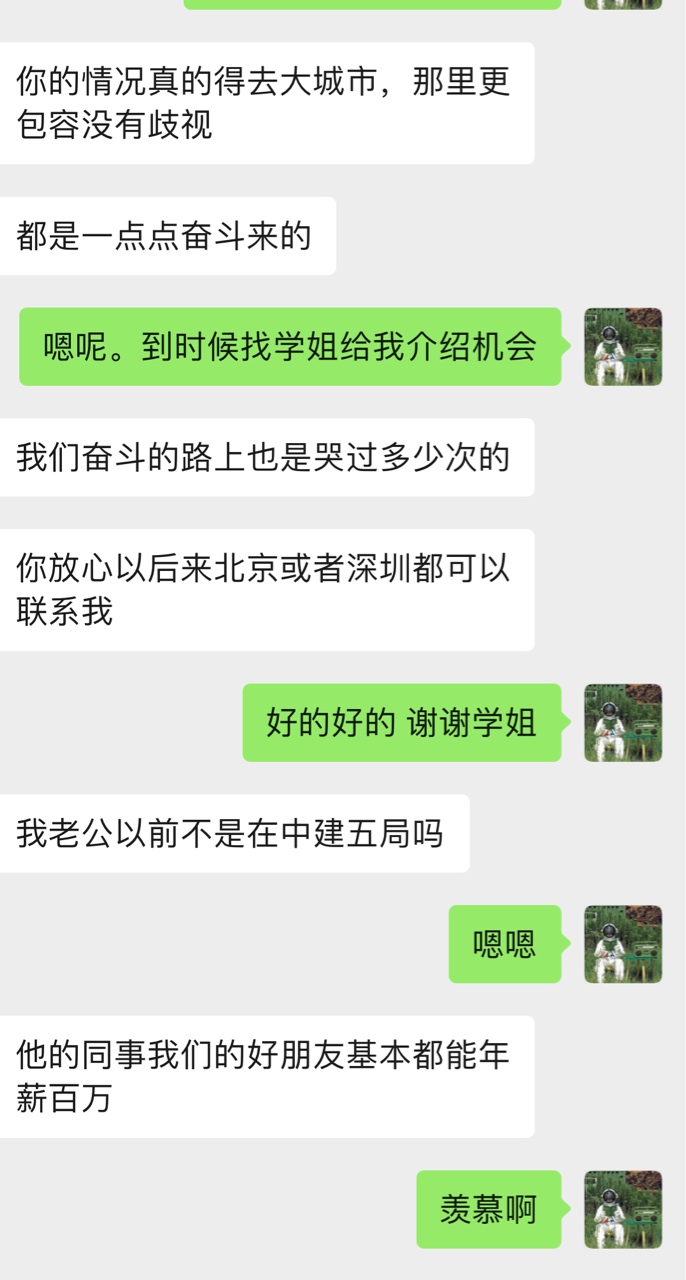Tap the avatar next to "好的好的 谢谢学姐"
This screenshot has width=686, height=1280.
(623, 722)
